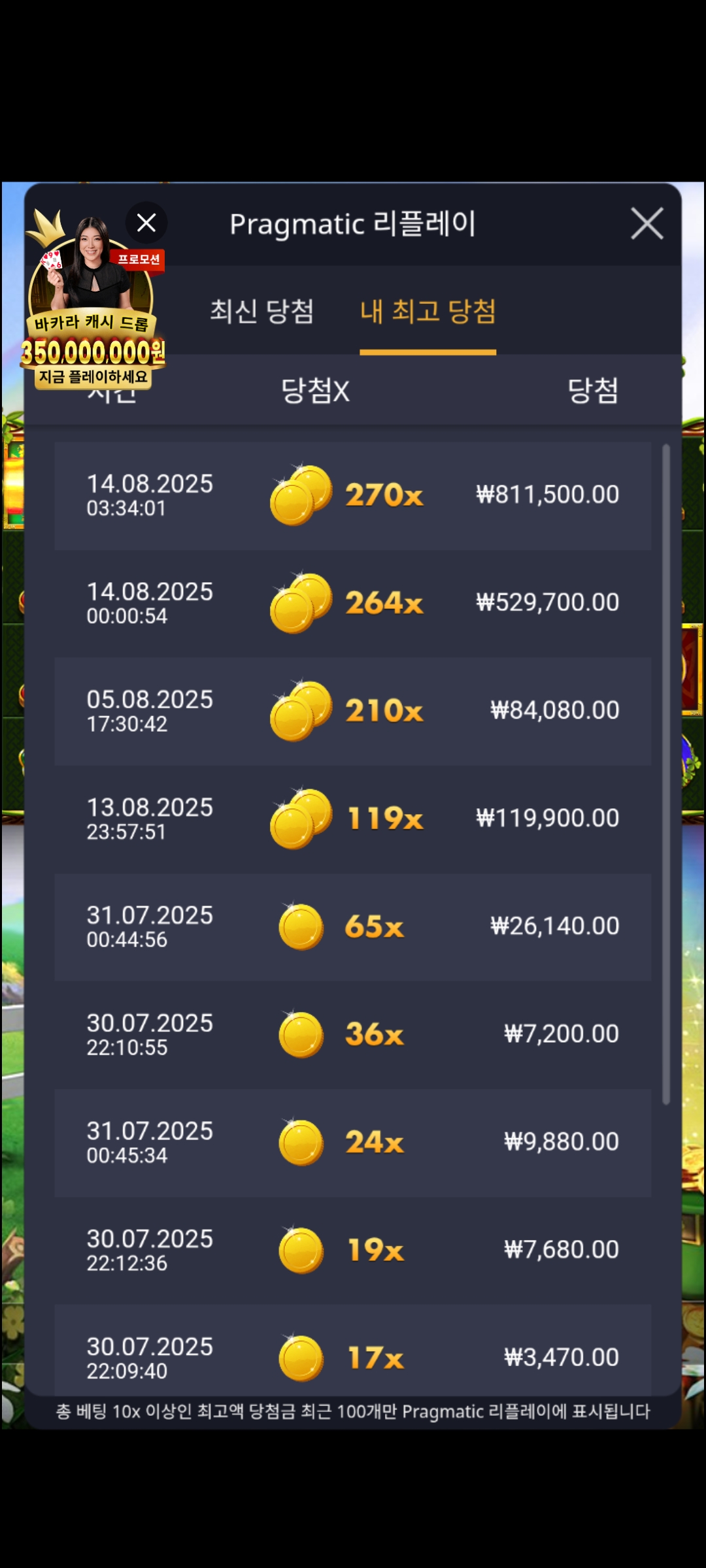View the 19x replay worth ₩7,680.00
706x1568 pixels.
pyautogui.click(x=353, y=1250)
